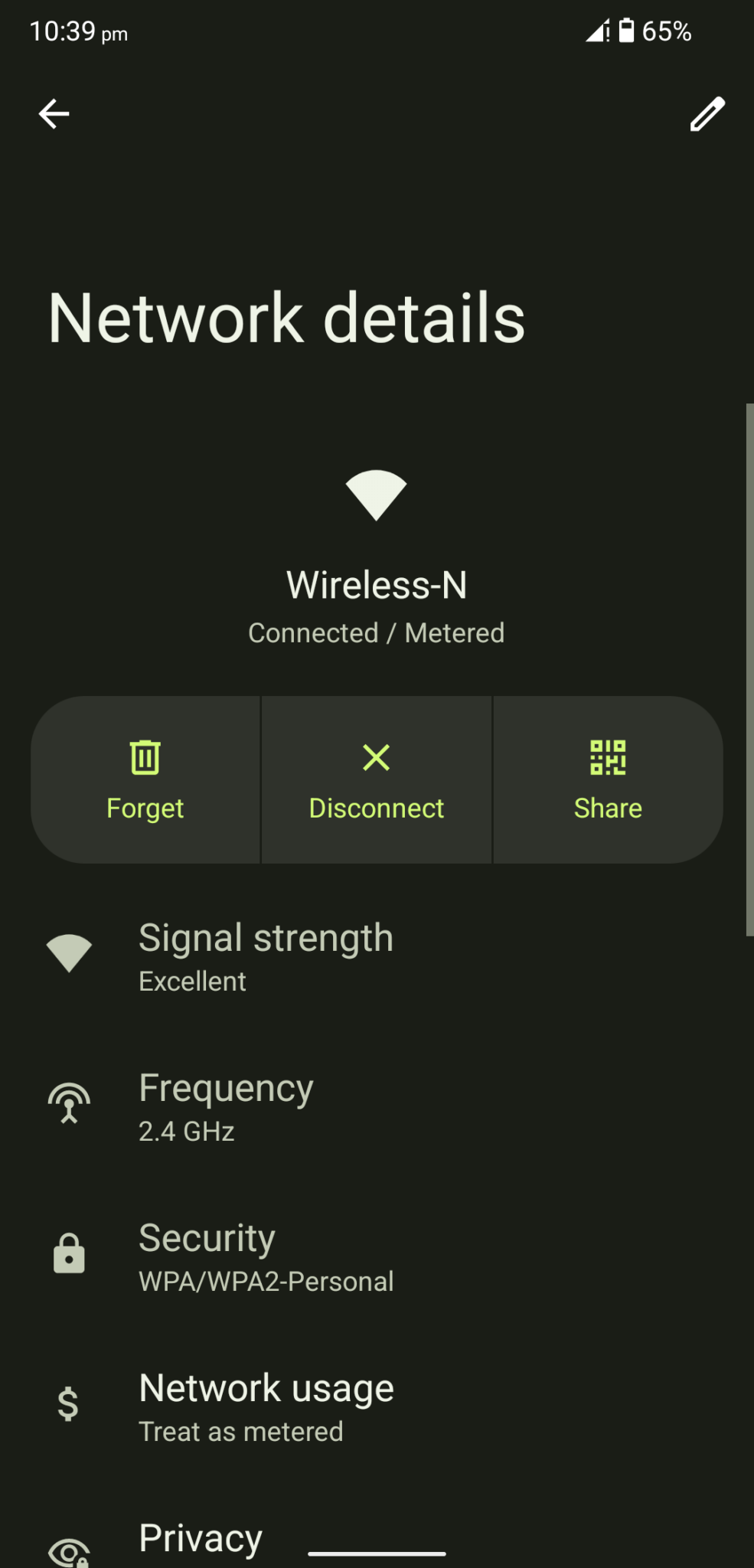
Task: Tap the Connected / Metered status text
Action: pyautogui.click(x=376, y=632)
